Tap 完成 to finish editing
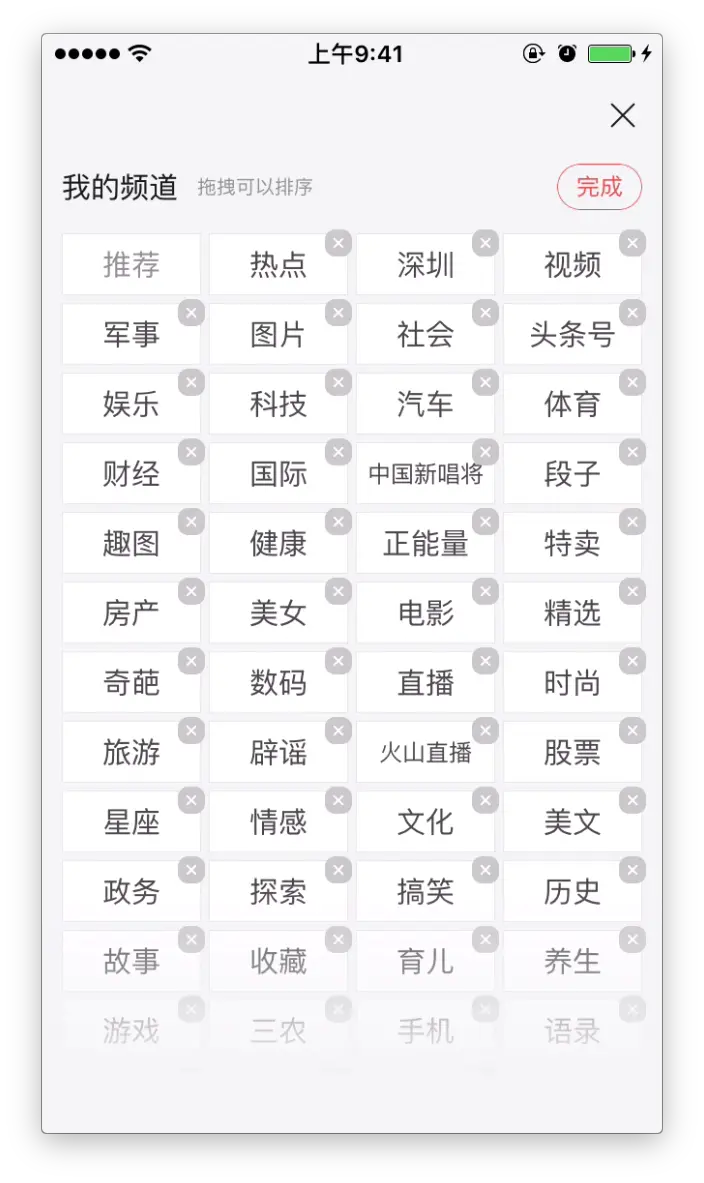The height and width of the screenshot is (1183, 704). tap(599, 187)
